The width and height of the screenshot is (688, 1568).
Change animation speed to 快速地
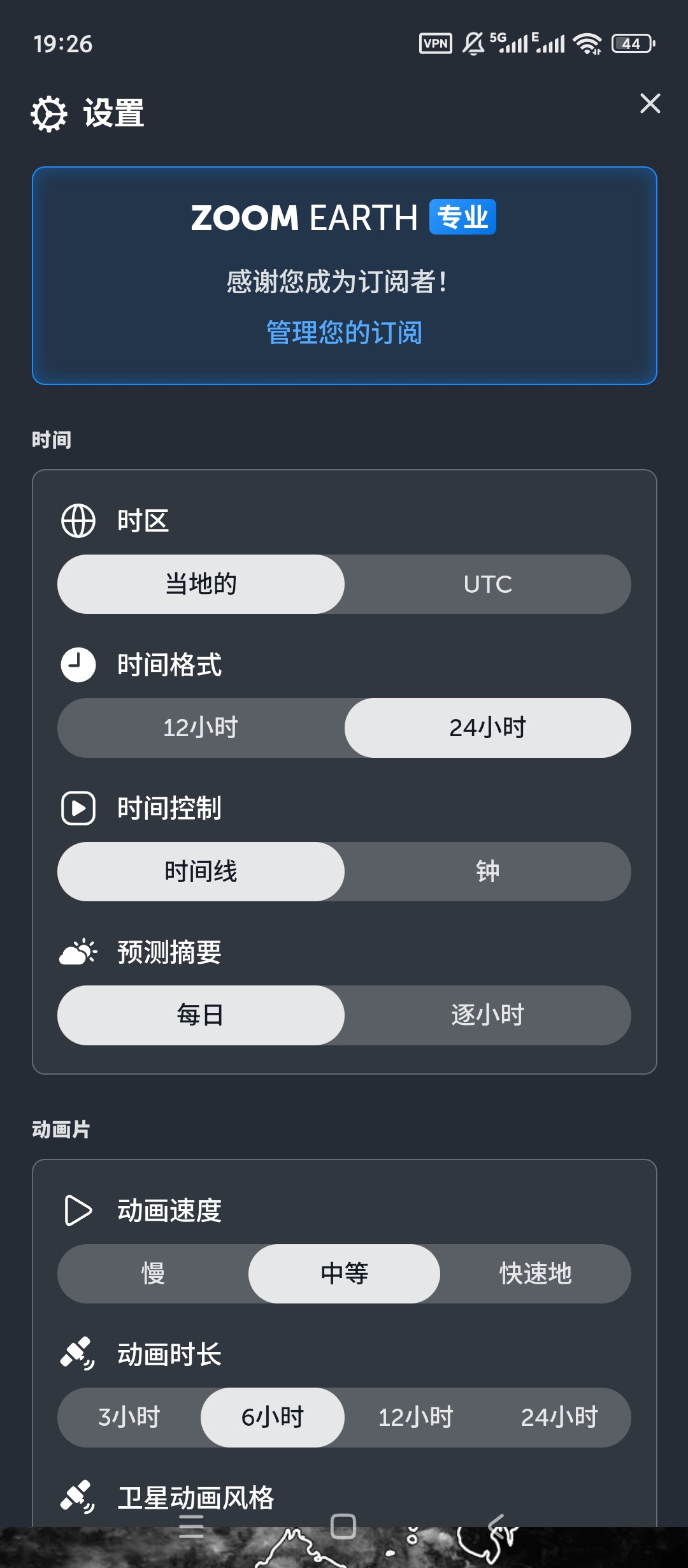coord(536,1274)
